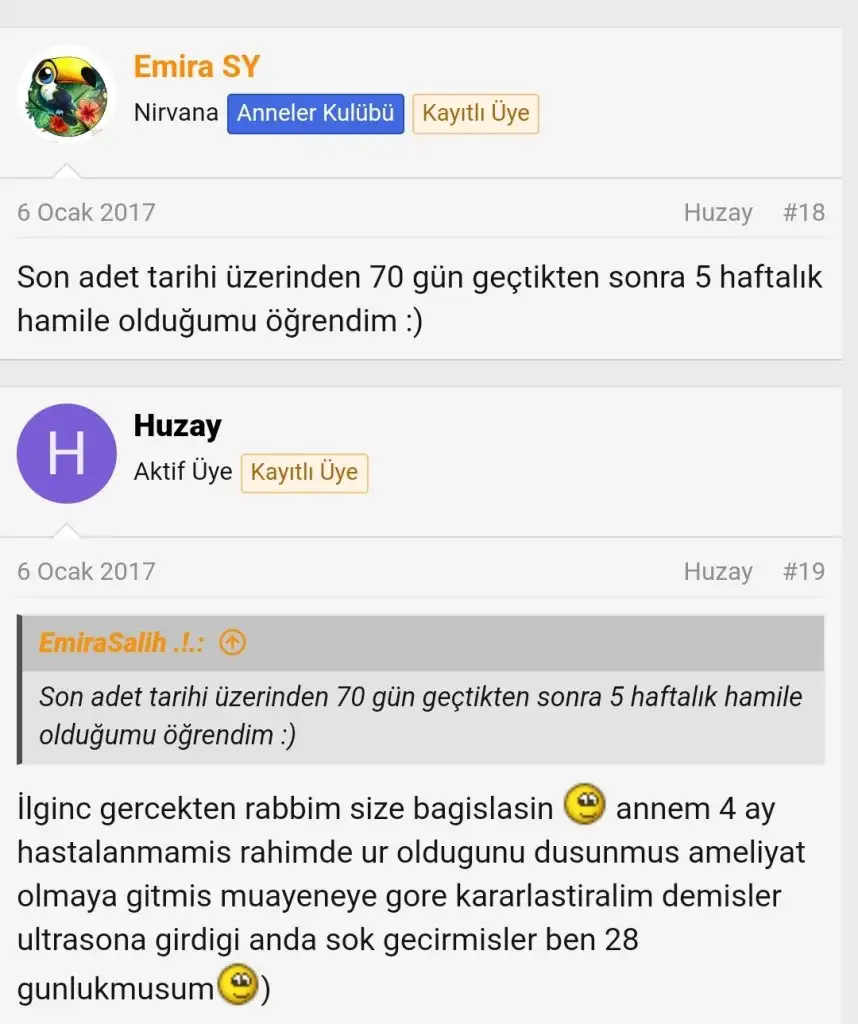This screenshot has width=858, height=1024.
Task: Open the #18 post permalink
Action: 803,212
